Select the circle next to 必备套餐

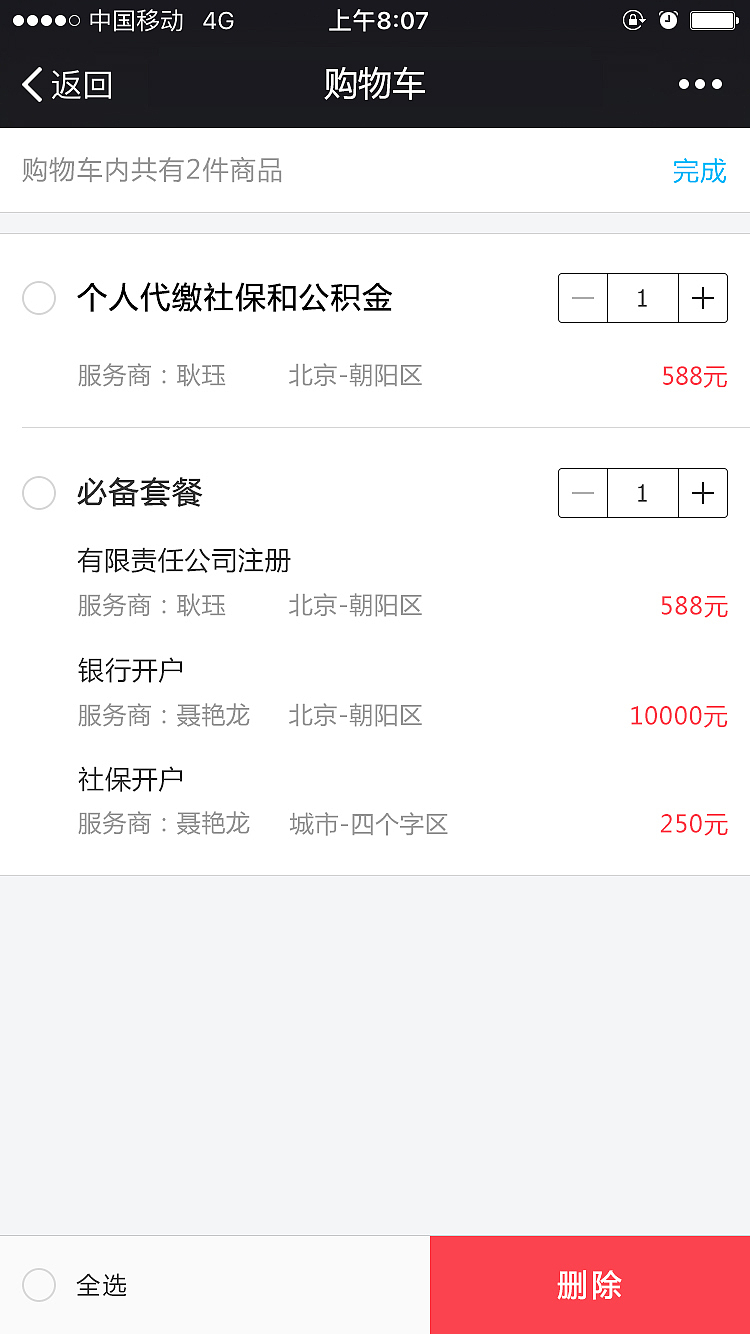coord(39,492)
